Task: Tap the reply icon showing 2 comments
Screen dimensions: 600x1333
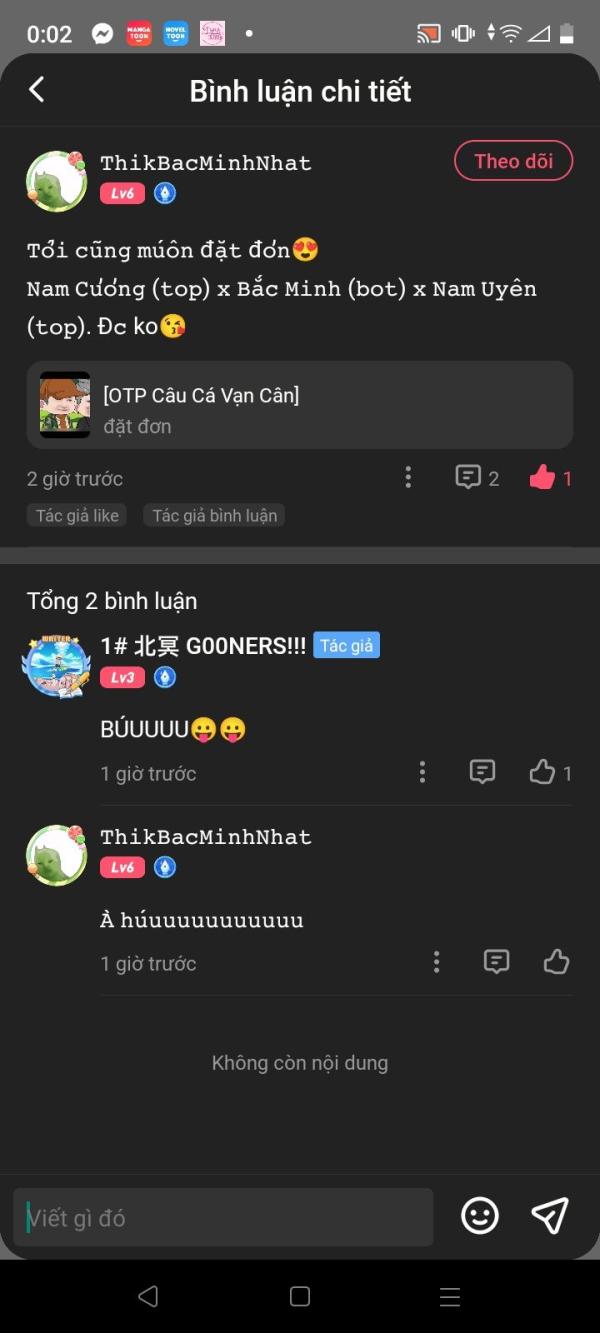Action: click(477, 478)
